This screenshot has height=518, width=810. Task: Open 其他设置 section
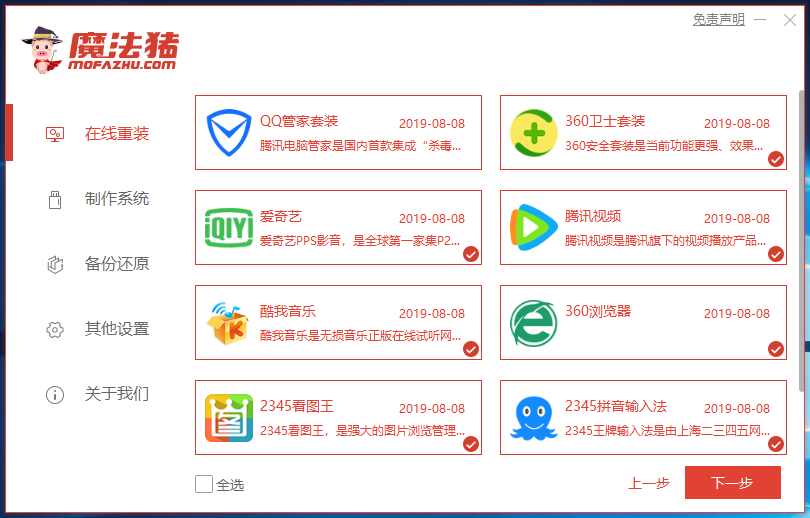(116, 329)
